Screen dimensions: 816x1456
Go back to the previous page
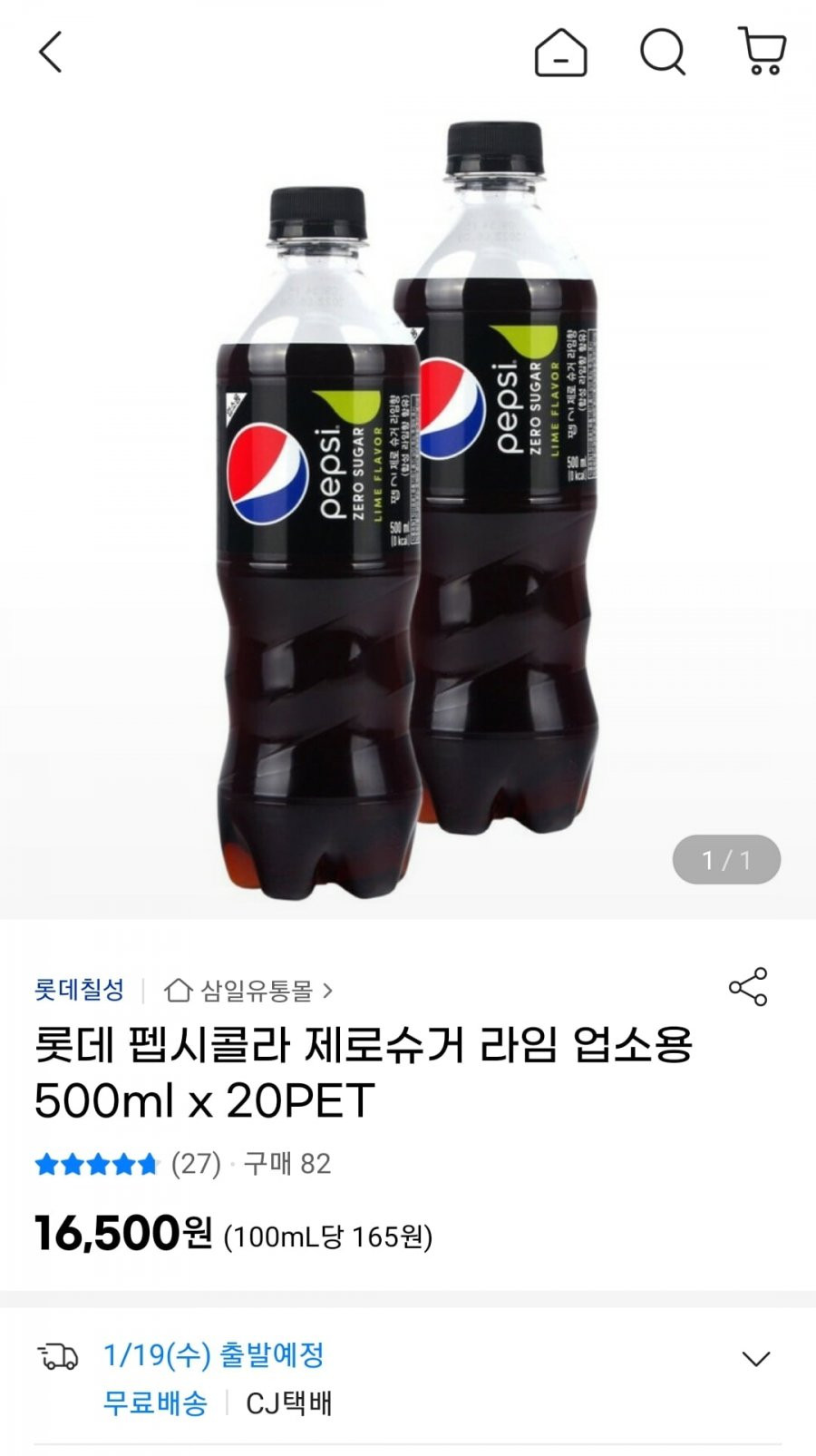tap(51, 52)
